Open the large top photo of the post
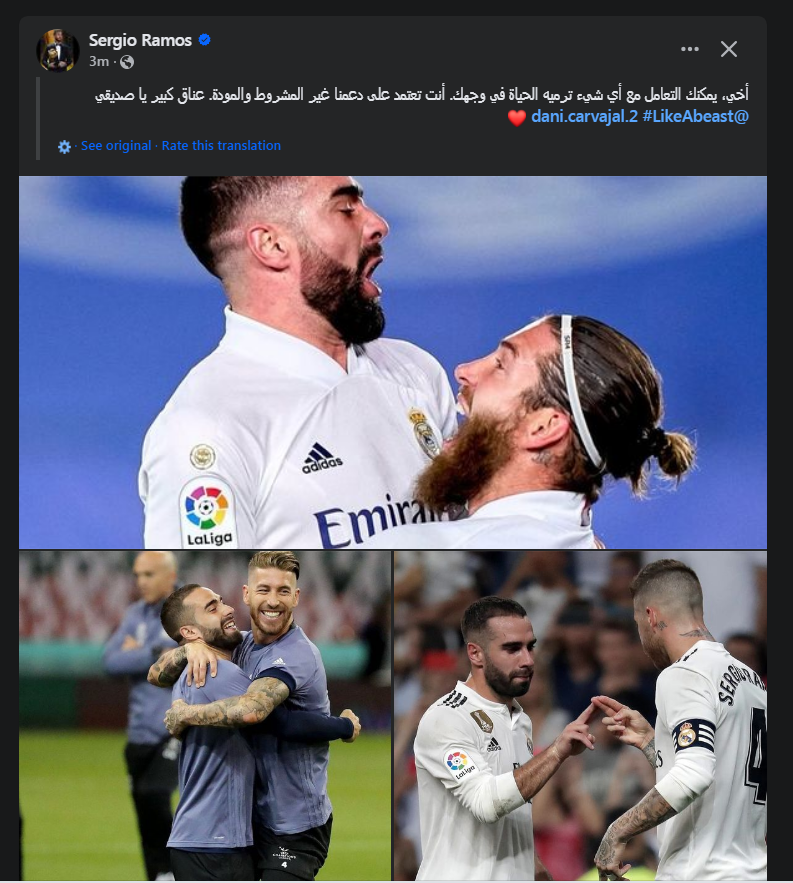Image resolution: width=793 pixels, height=883 pixels. click(x=392, y=362)
